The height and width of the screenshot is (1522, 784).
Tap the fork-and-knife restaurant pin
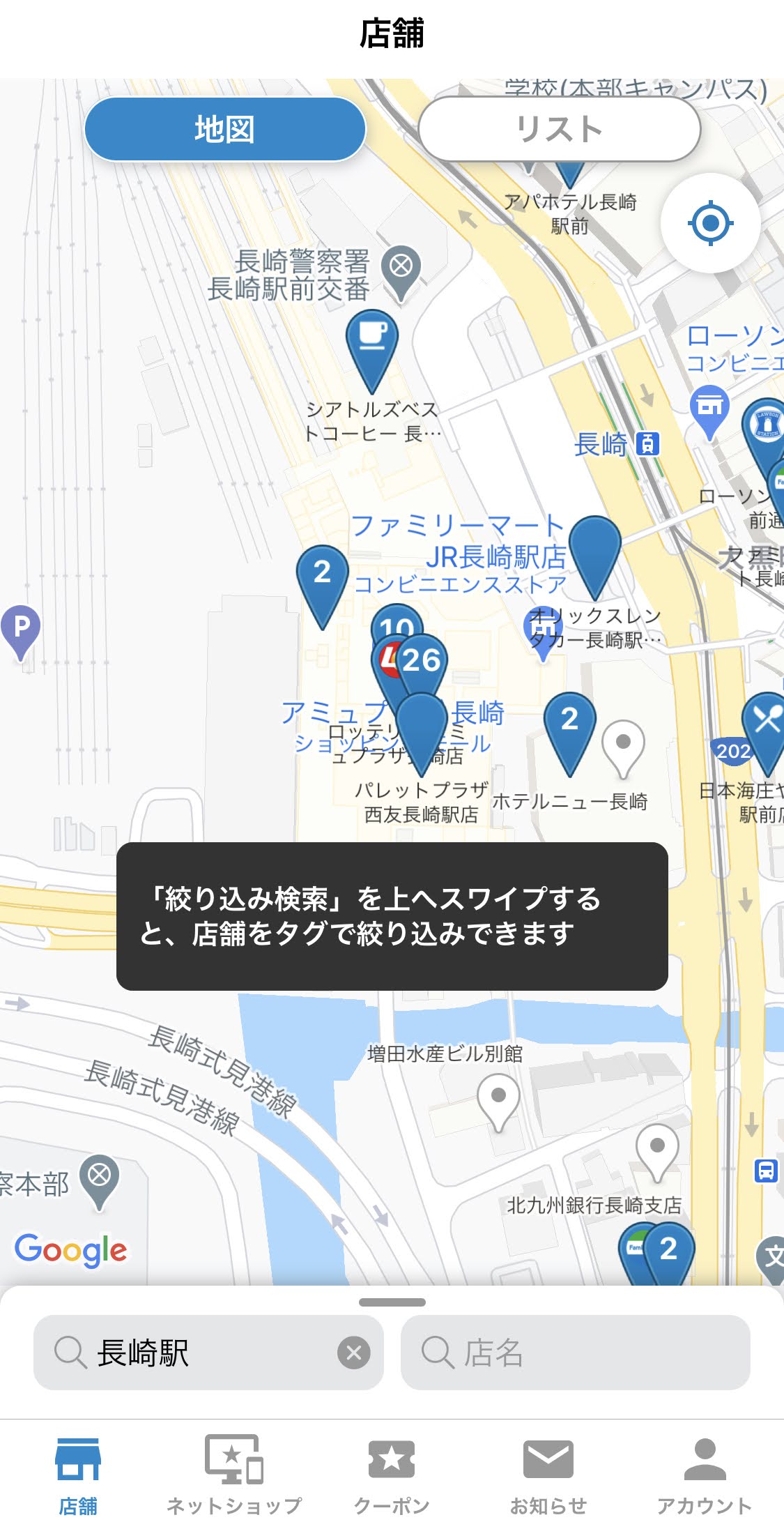[x=767, y=722]
